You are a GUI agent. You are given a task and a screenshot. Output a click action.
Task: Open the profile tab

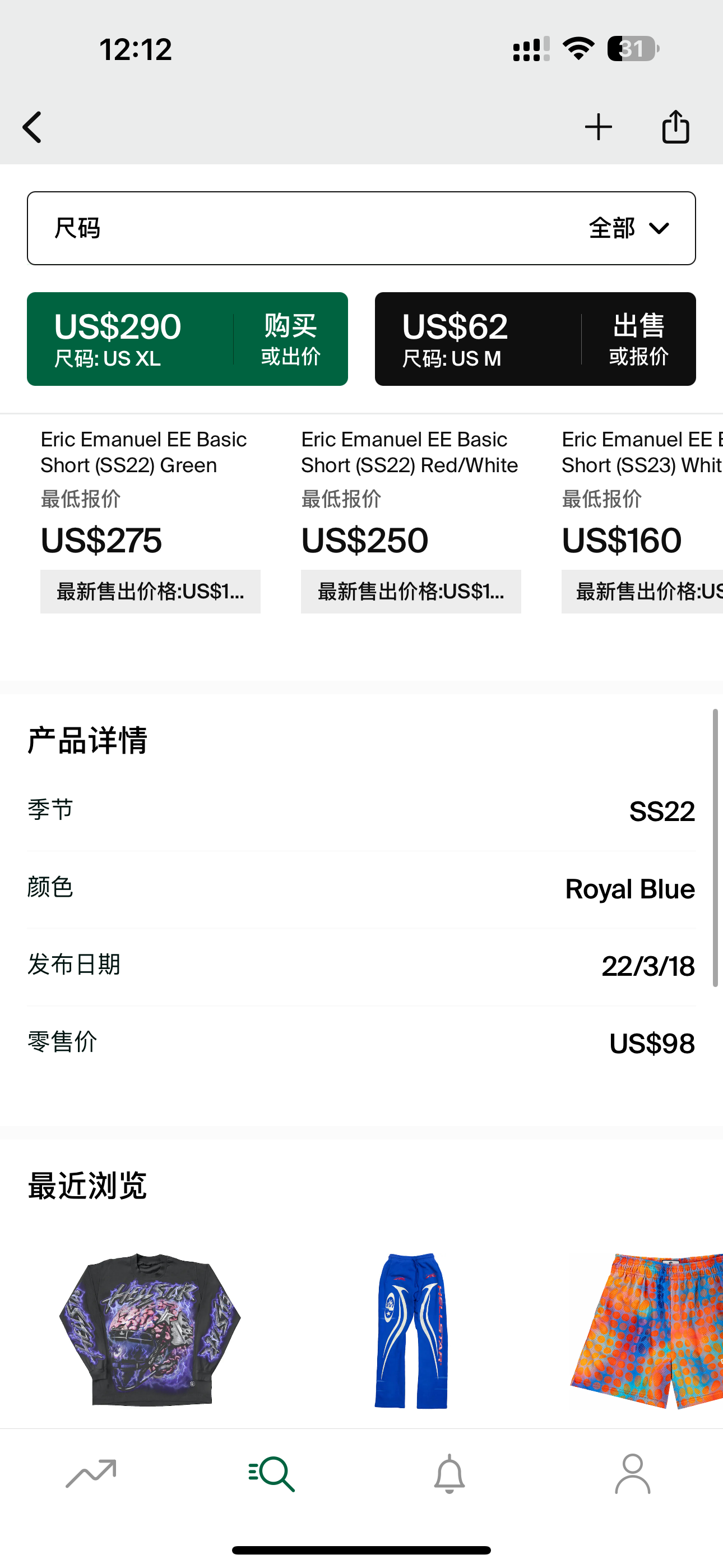point(633,1474)
